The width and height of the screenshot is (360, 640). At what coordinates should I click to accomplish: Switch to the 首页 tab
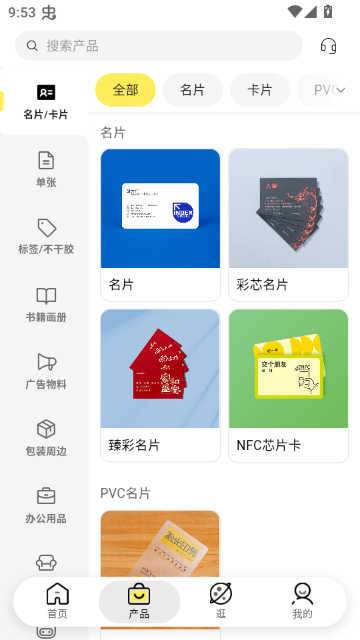58,601
